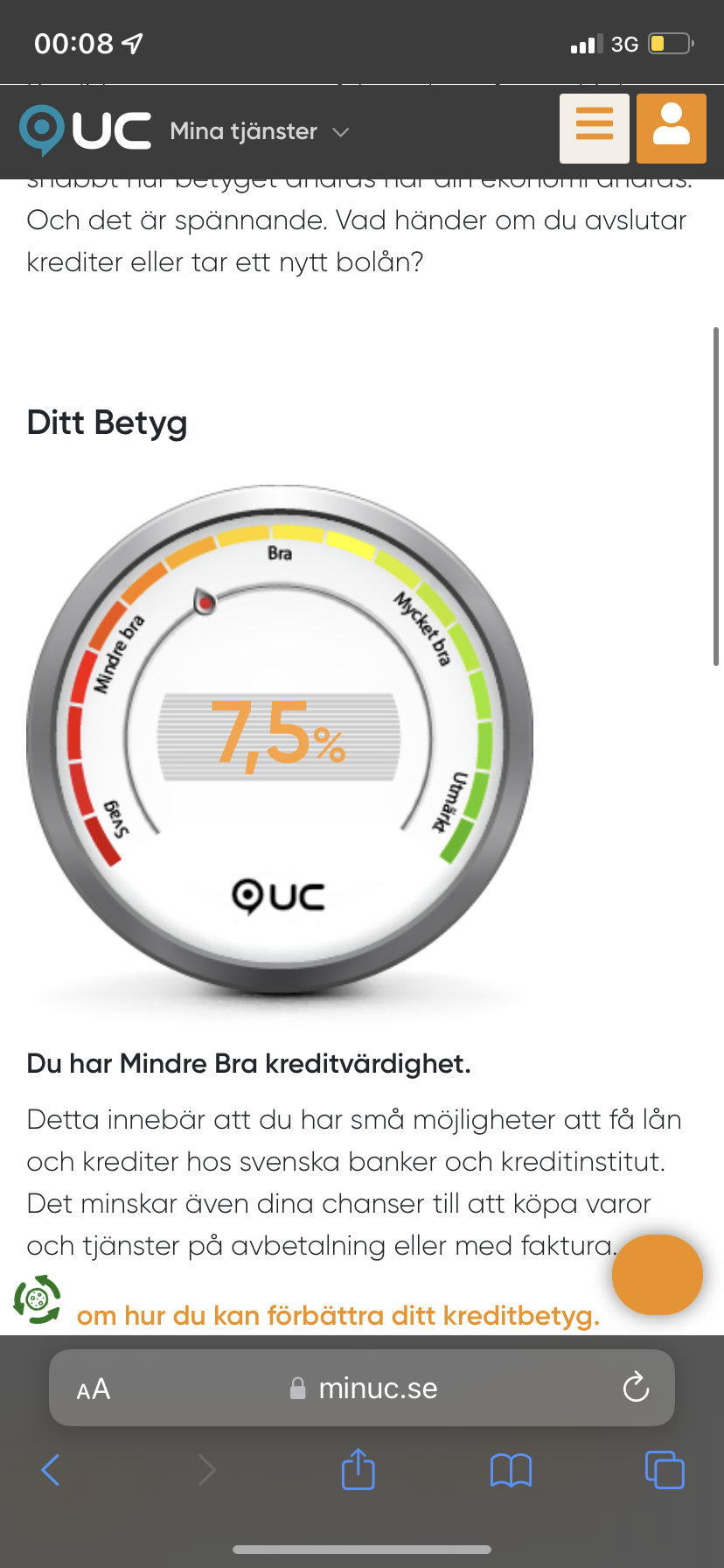Viewport: 724px width, 1568px height.
Task: Tap the orange floating chat button
Action: [x=657, y=1274]
